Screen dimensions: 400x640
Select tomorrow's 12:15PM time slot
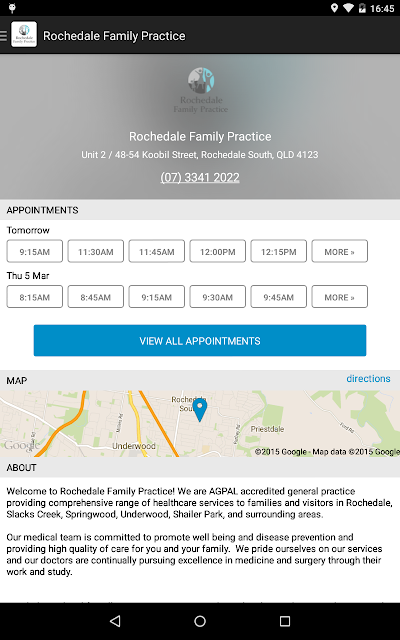coord(278,251)
